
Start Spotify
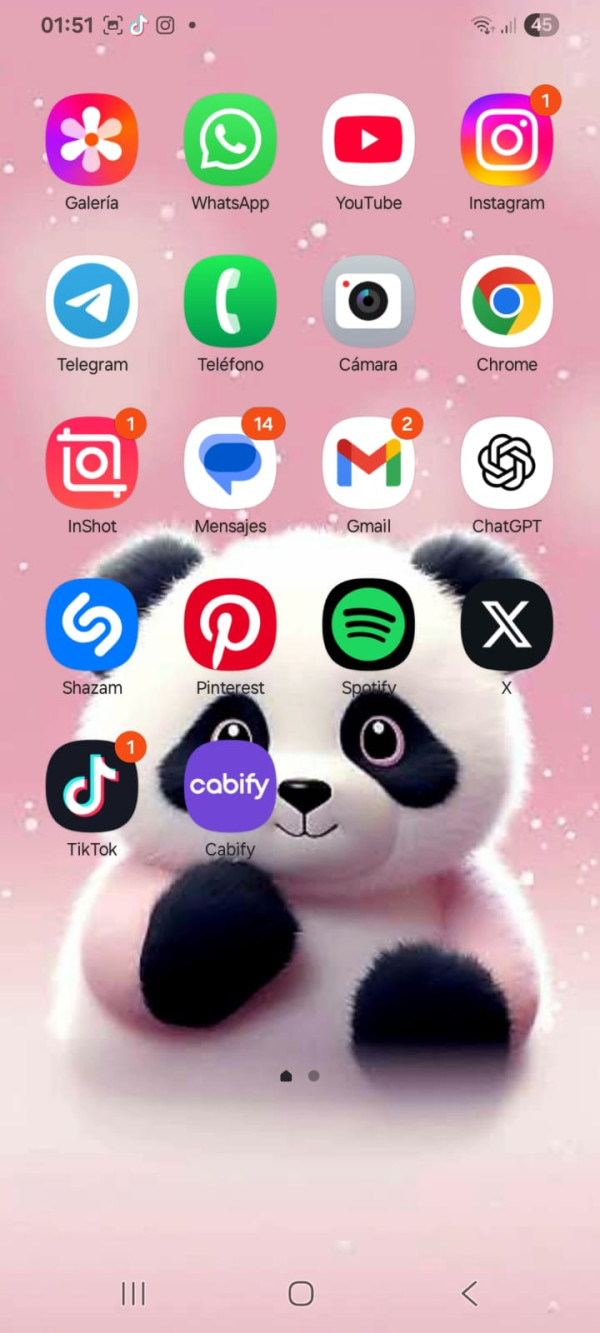coord(368,624)
